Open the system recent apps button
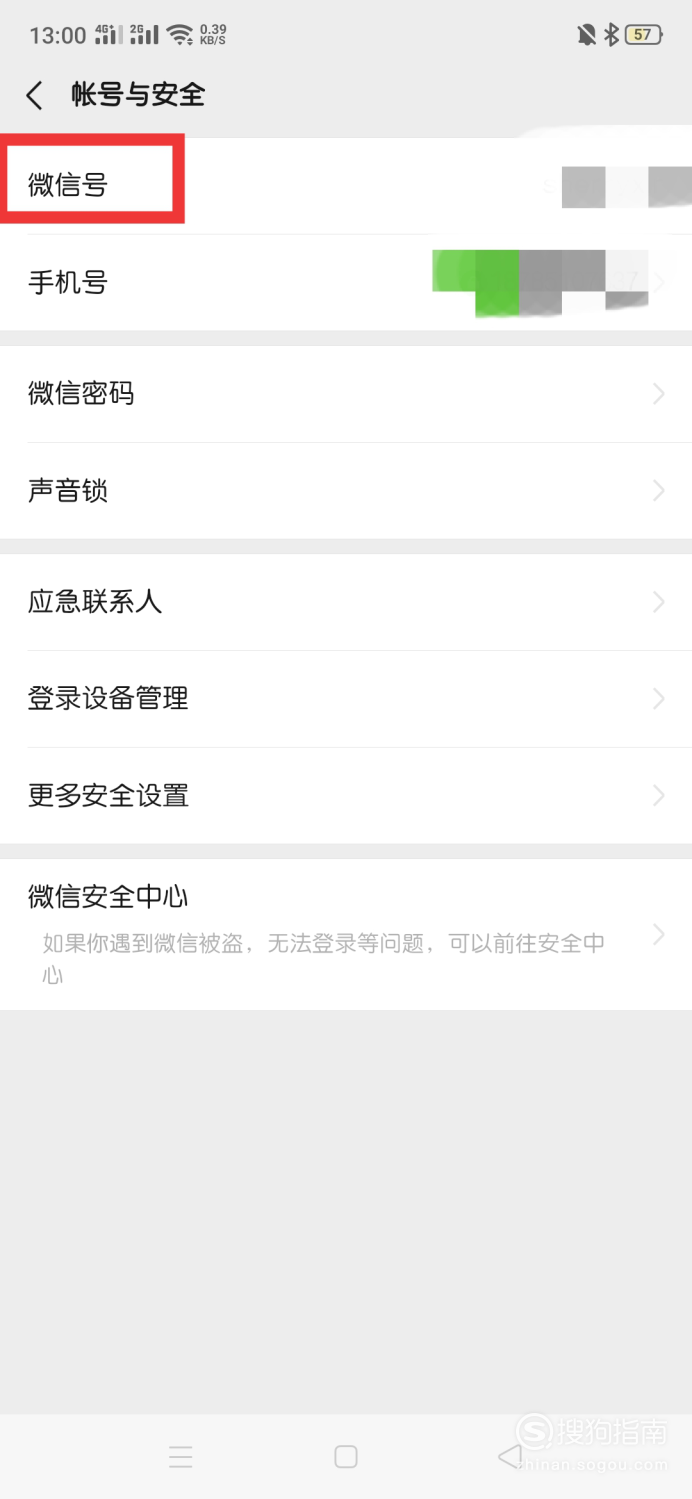Viewport: 692px width, 1499px height. point(181,1457)
